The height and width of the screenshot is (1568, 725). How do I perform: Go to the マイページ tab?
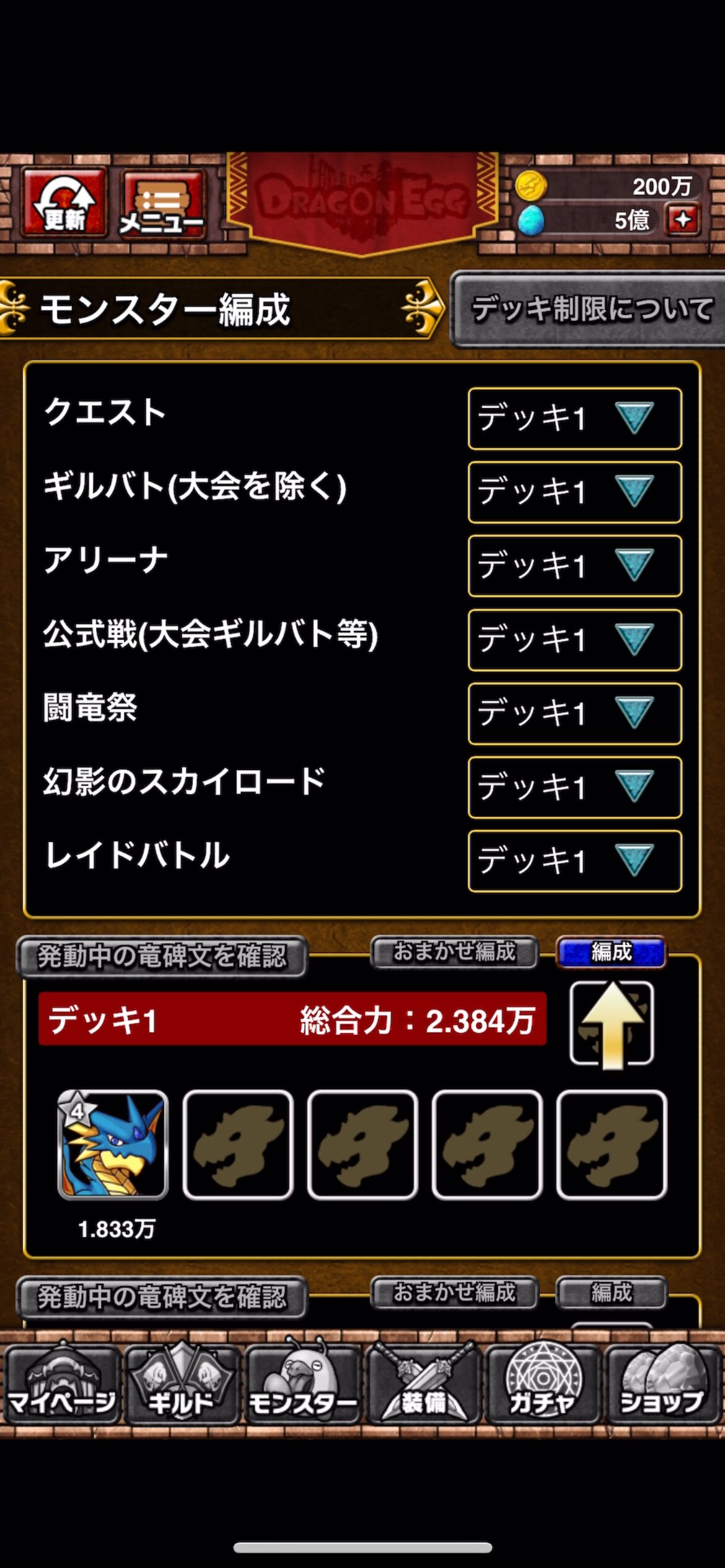(x=62, y=1384)
